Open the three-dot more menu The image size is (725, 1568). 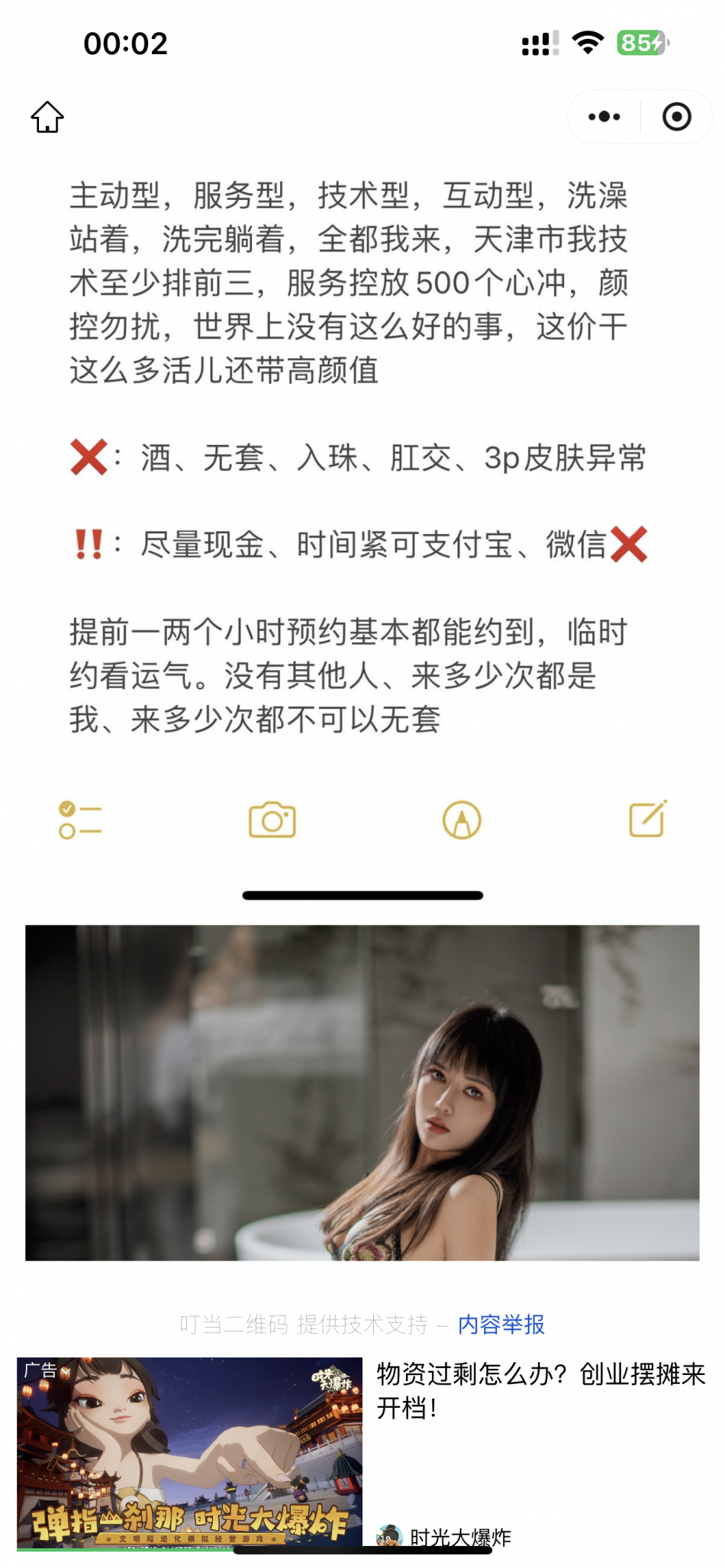coord(604,118)
